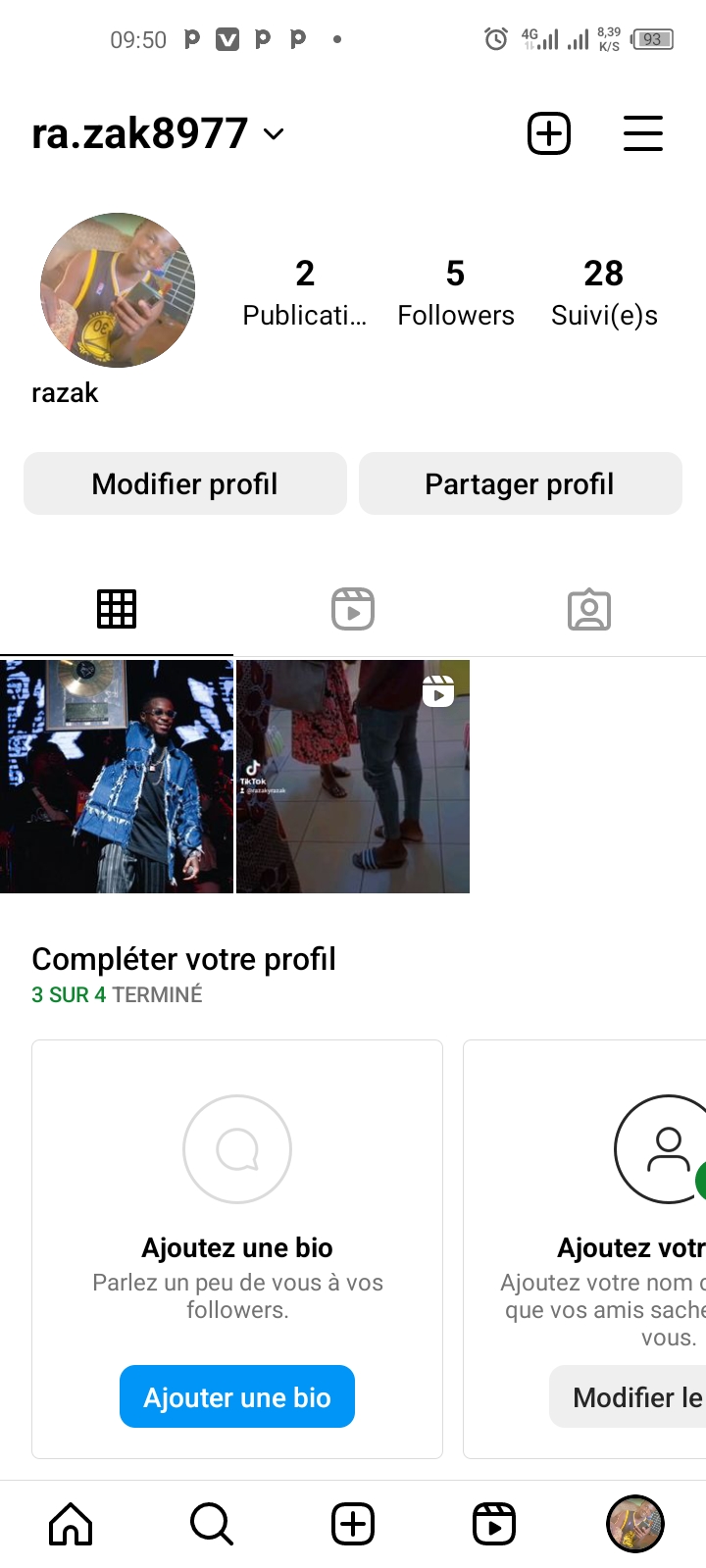This screenshot has height=1568, width=706.
Task: Tap Partager profil button
Action: click(x=520, y=483)
